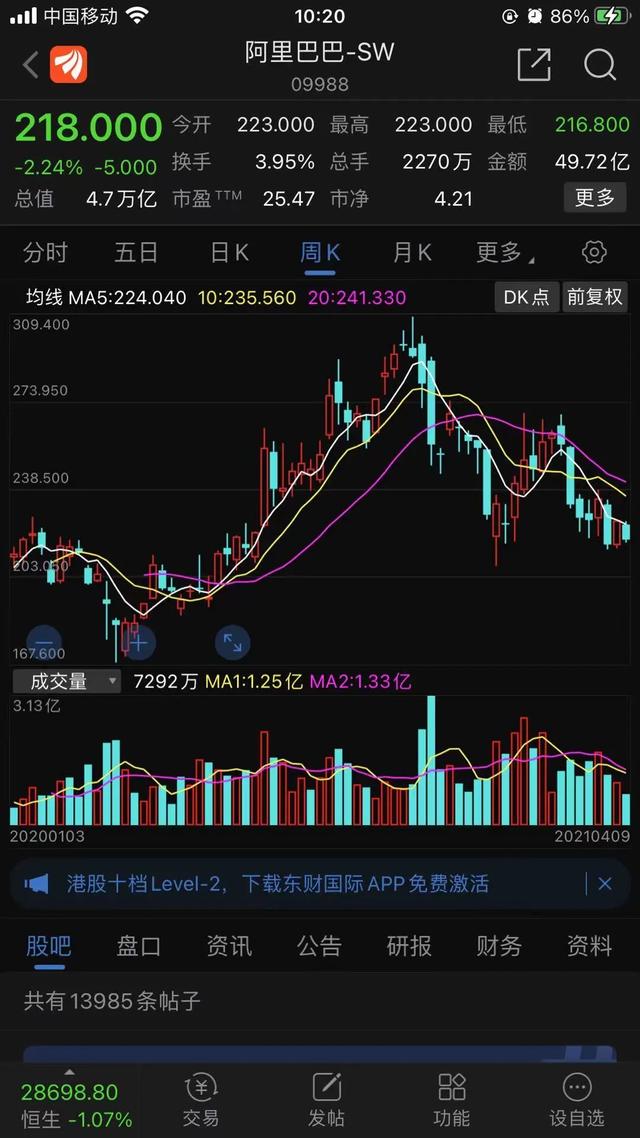The image size is (640, 1138).
Task: Open the search magnifier
Action: click(x=599, y=65)
